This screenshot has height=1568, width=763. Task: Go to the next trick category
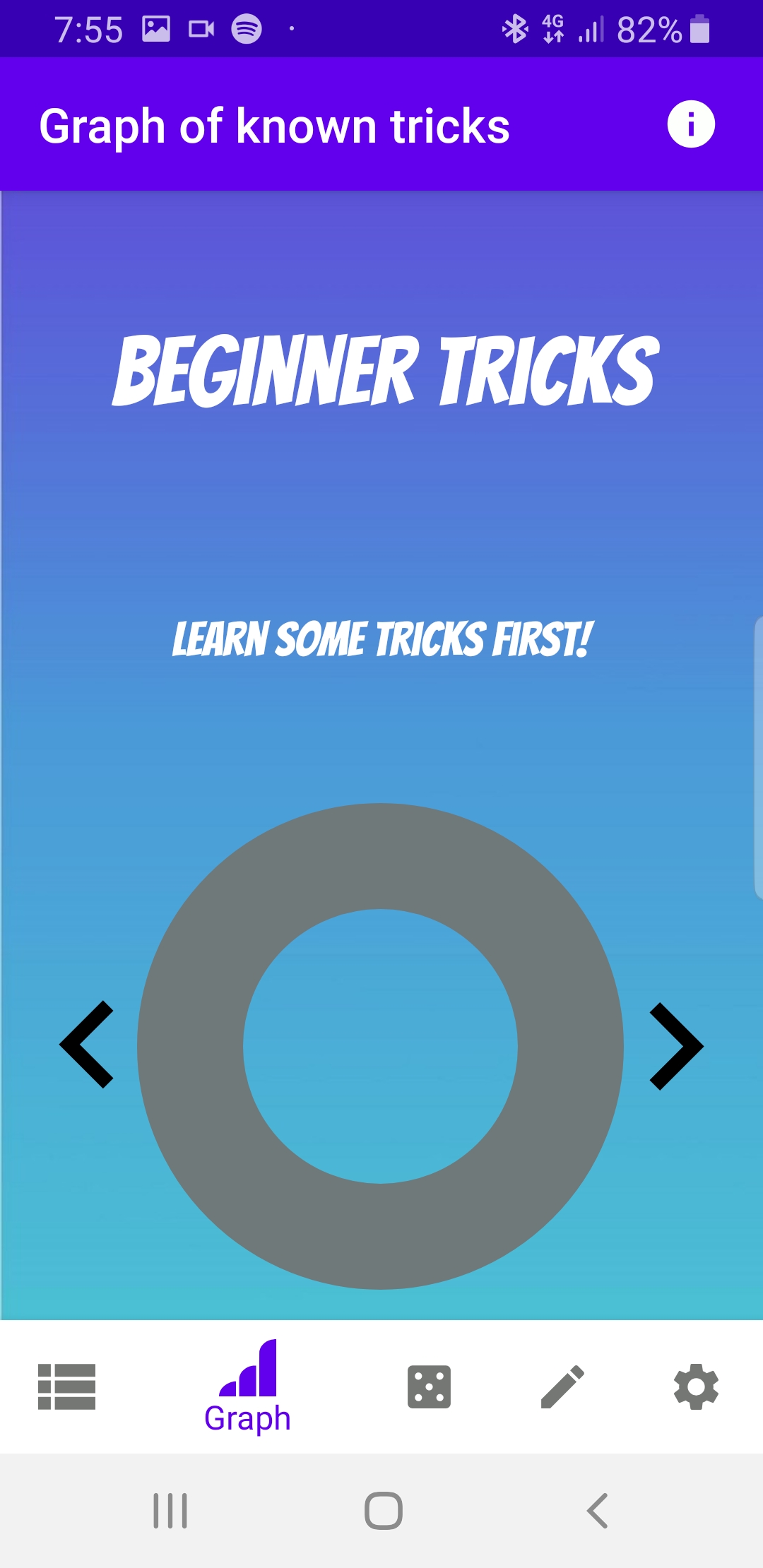coord(675,1046)
